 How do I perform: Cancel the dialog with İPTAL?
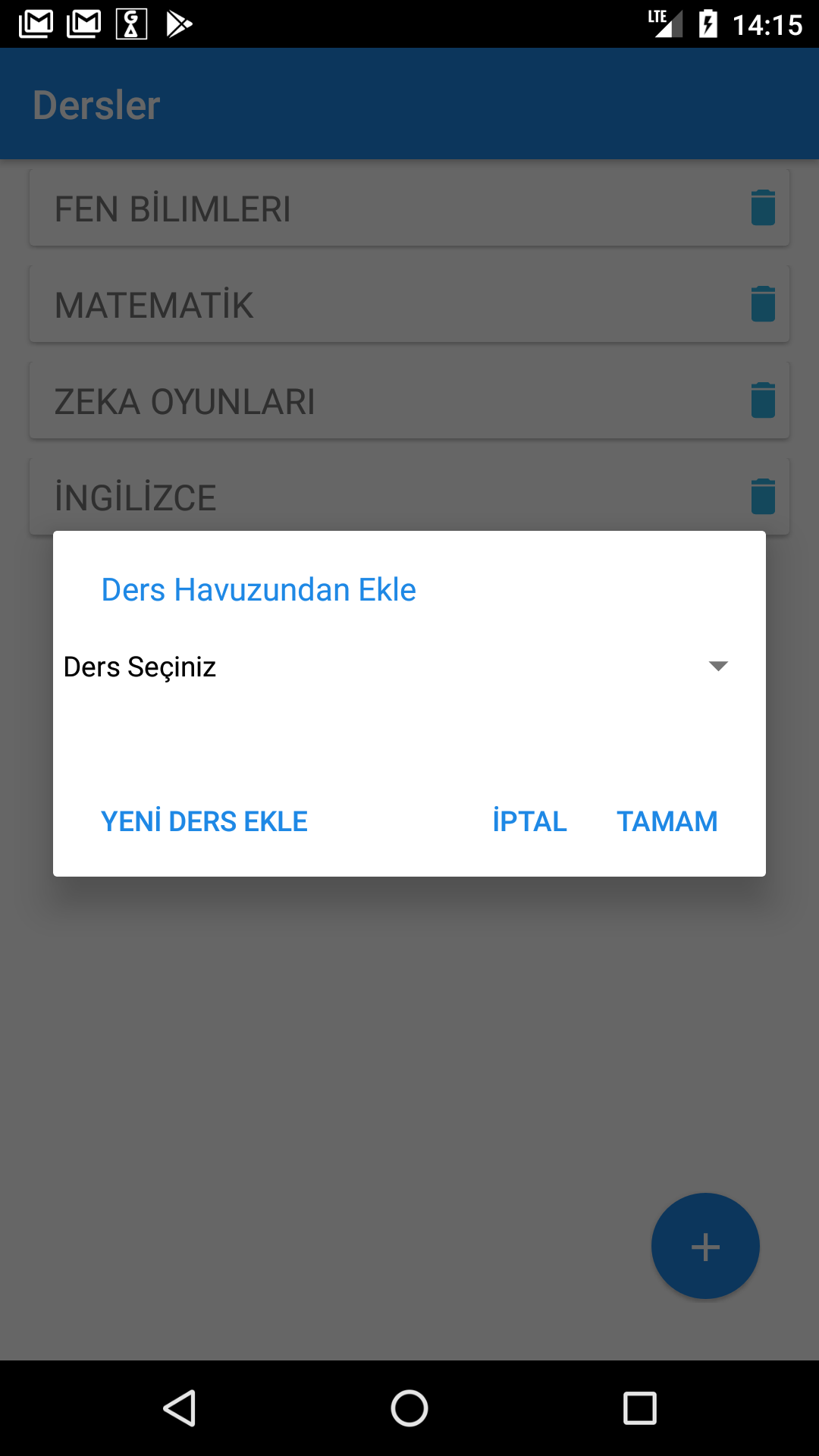click(x=529, y=821)
